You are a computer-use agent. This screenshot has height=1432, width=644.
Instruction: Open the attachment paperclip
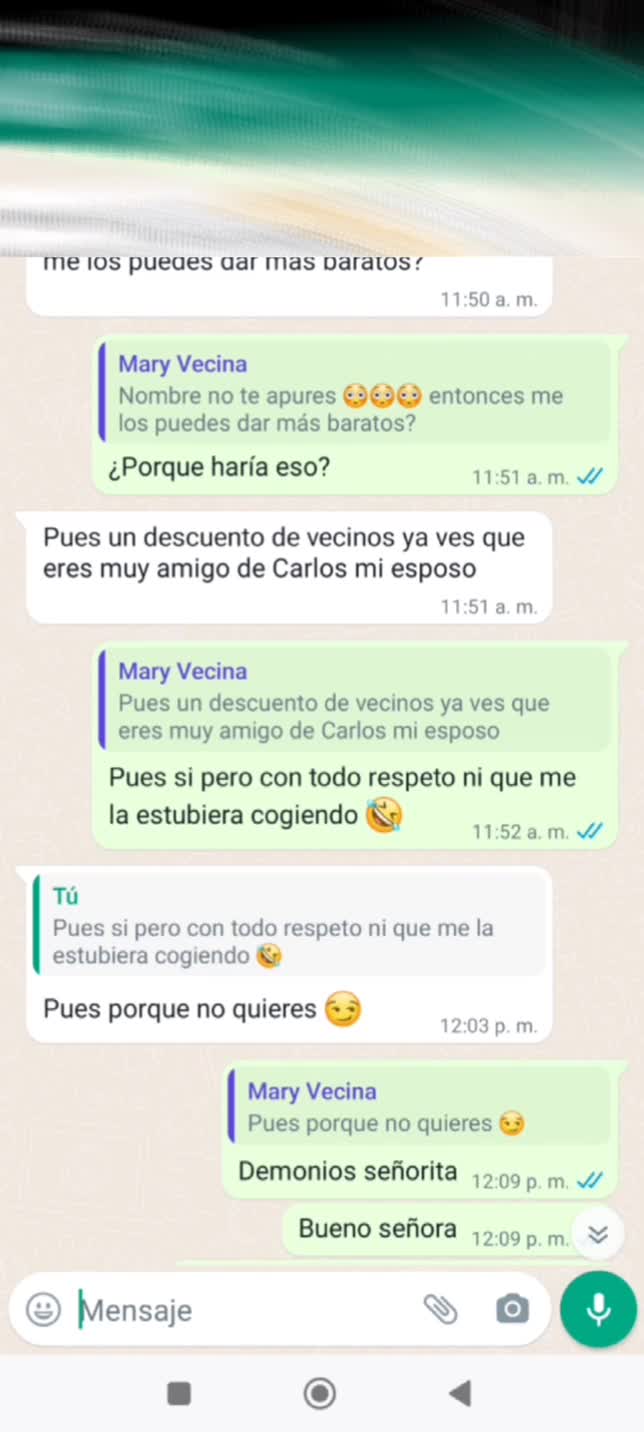pyautogui.click(x=440, y=1309)
